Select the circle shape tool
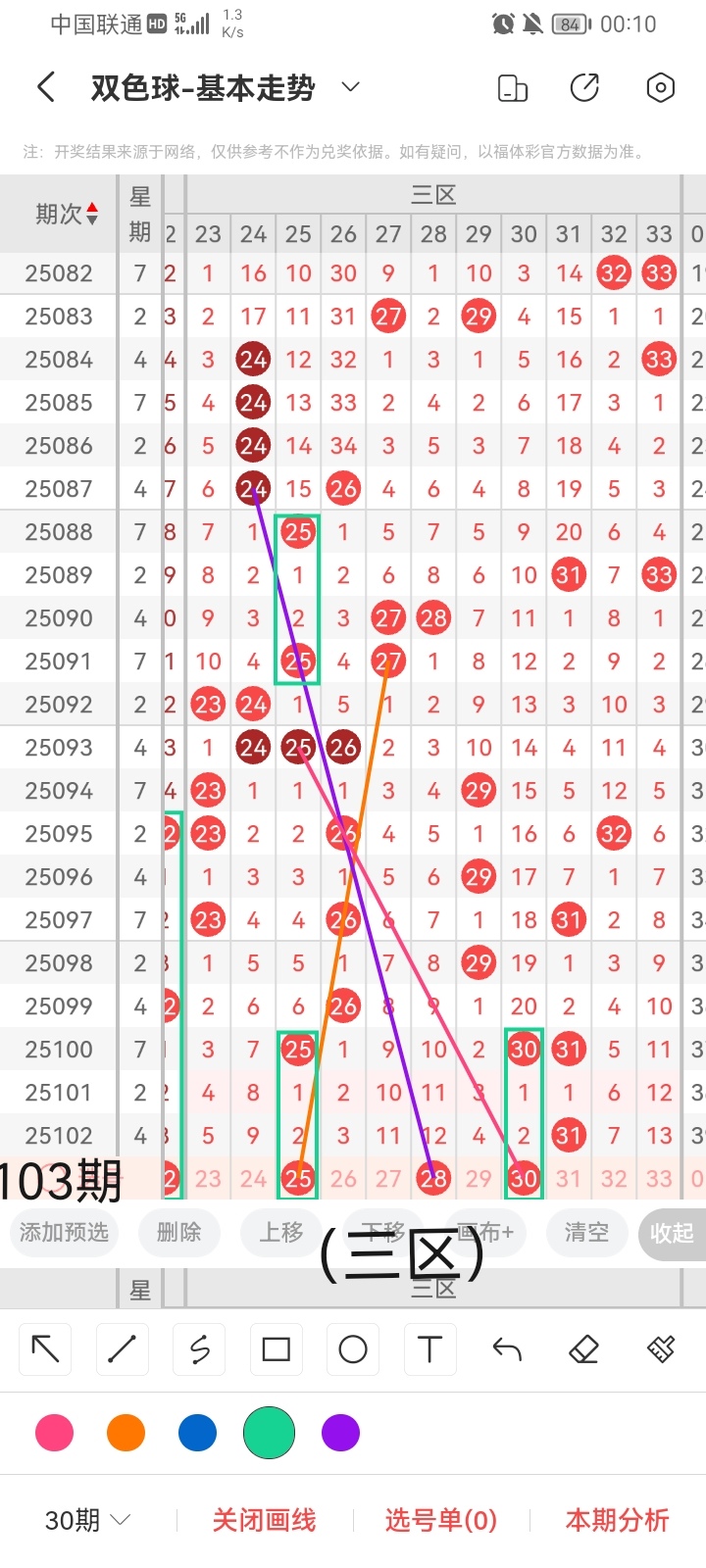This screenshot has height=1568, width=706. 353,1349
